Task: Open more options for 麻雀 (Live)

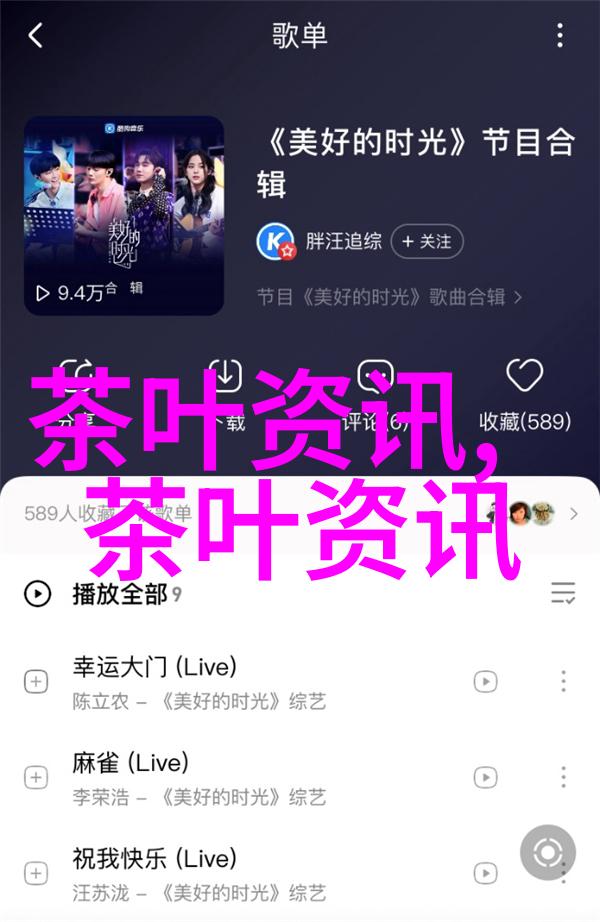Action: click(563, 778)
